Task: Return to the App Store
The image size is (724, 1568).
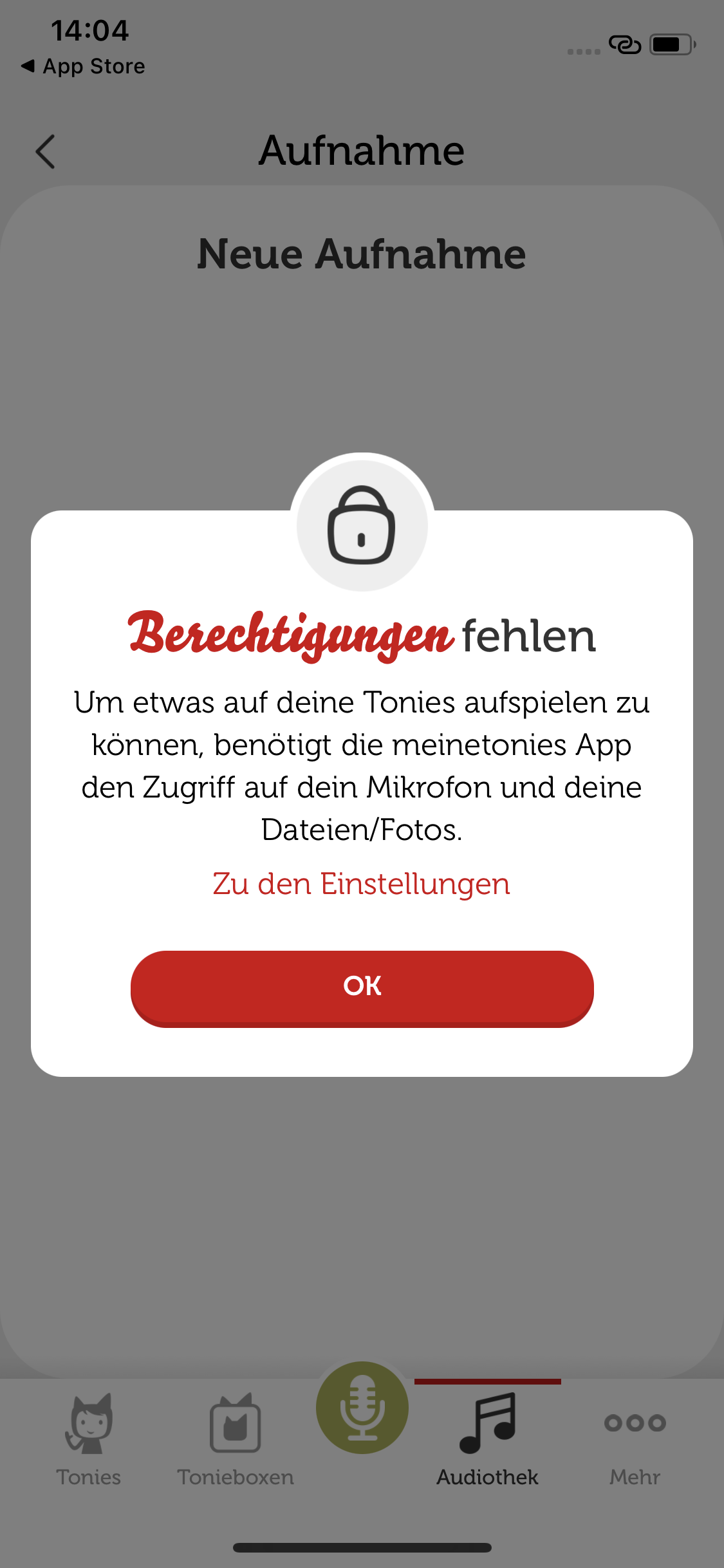Action: (83, 66)
